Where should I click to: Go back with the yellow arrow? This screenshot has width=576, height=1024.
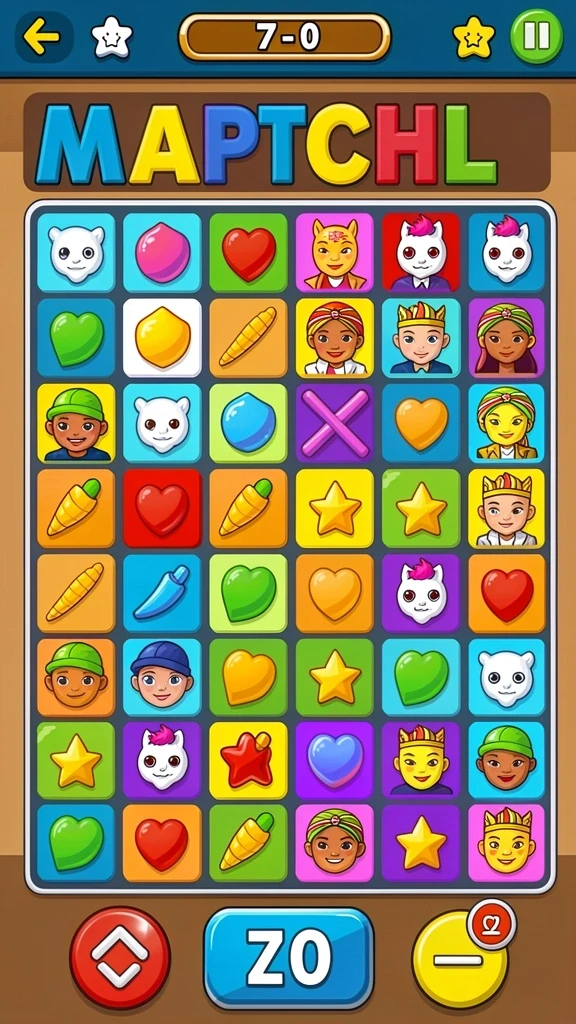pos(43,36)
